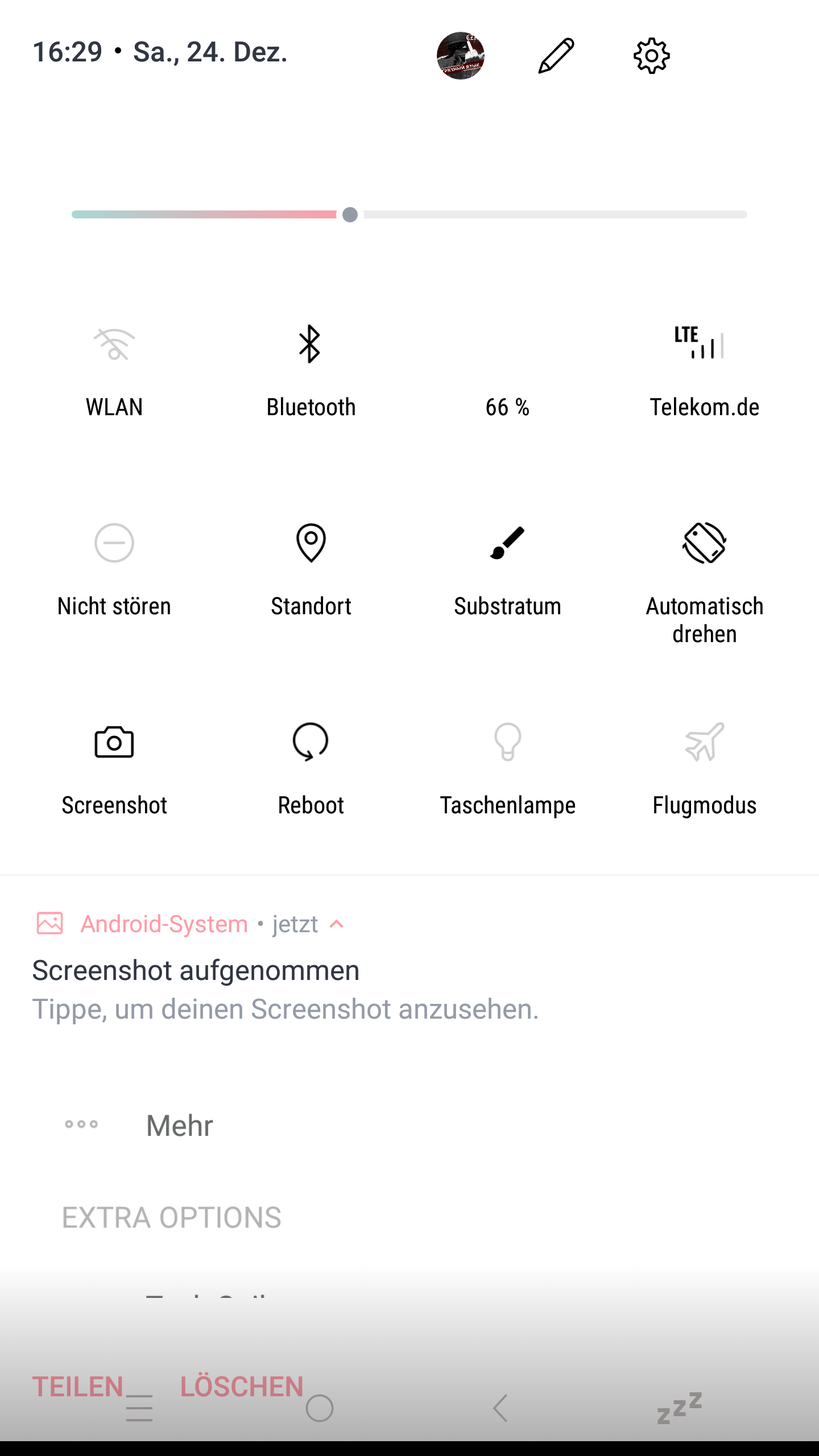The width and height of the screenshot is (819, 1456).
Task: Open the 66 % battery tile
Action: coord(507,370)
